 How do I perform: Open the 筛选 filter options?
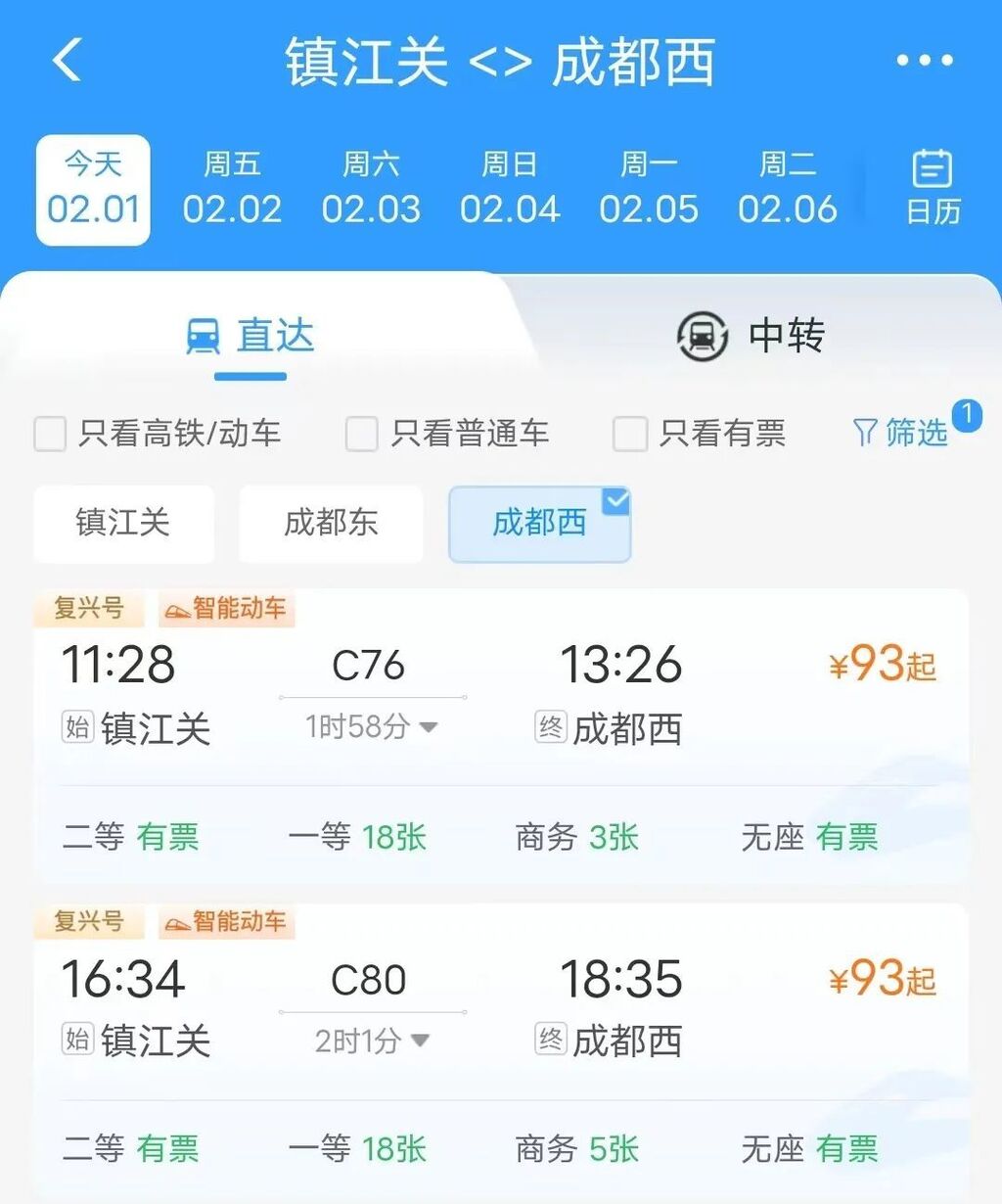901,432
